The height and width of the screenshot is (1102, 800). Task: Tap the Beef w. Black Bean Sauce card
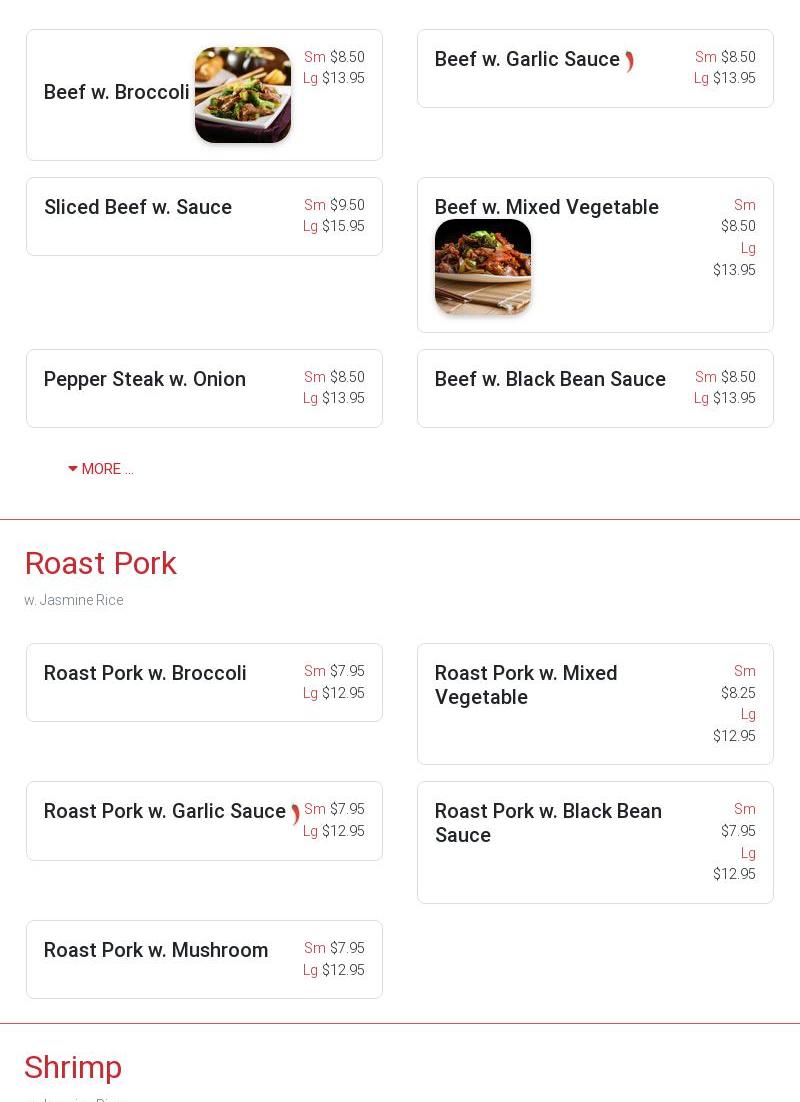pyautogui.click(x=550, y=380)
